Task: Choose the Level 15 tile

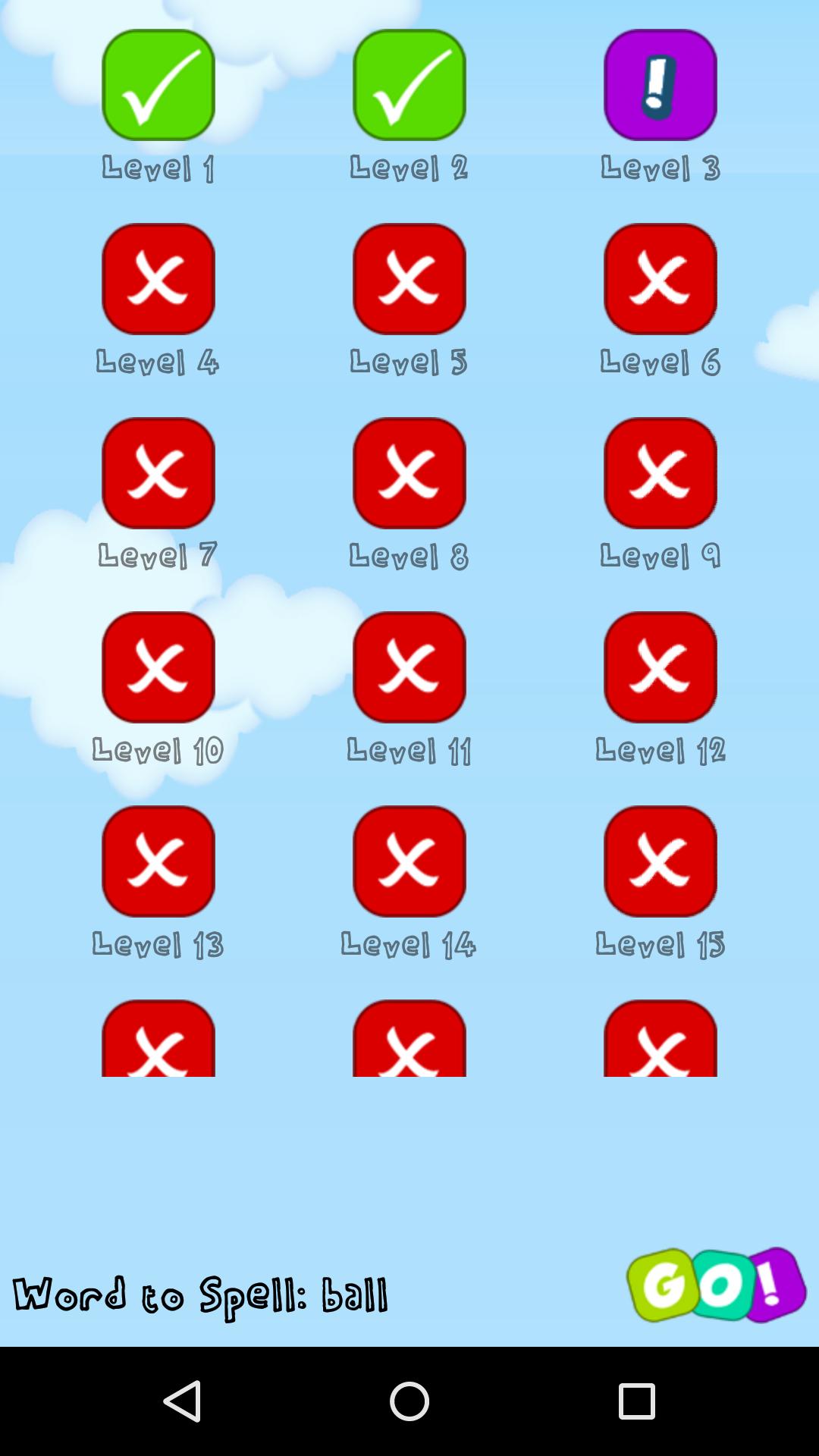Action: tap(661, 861)
